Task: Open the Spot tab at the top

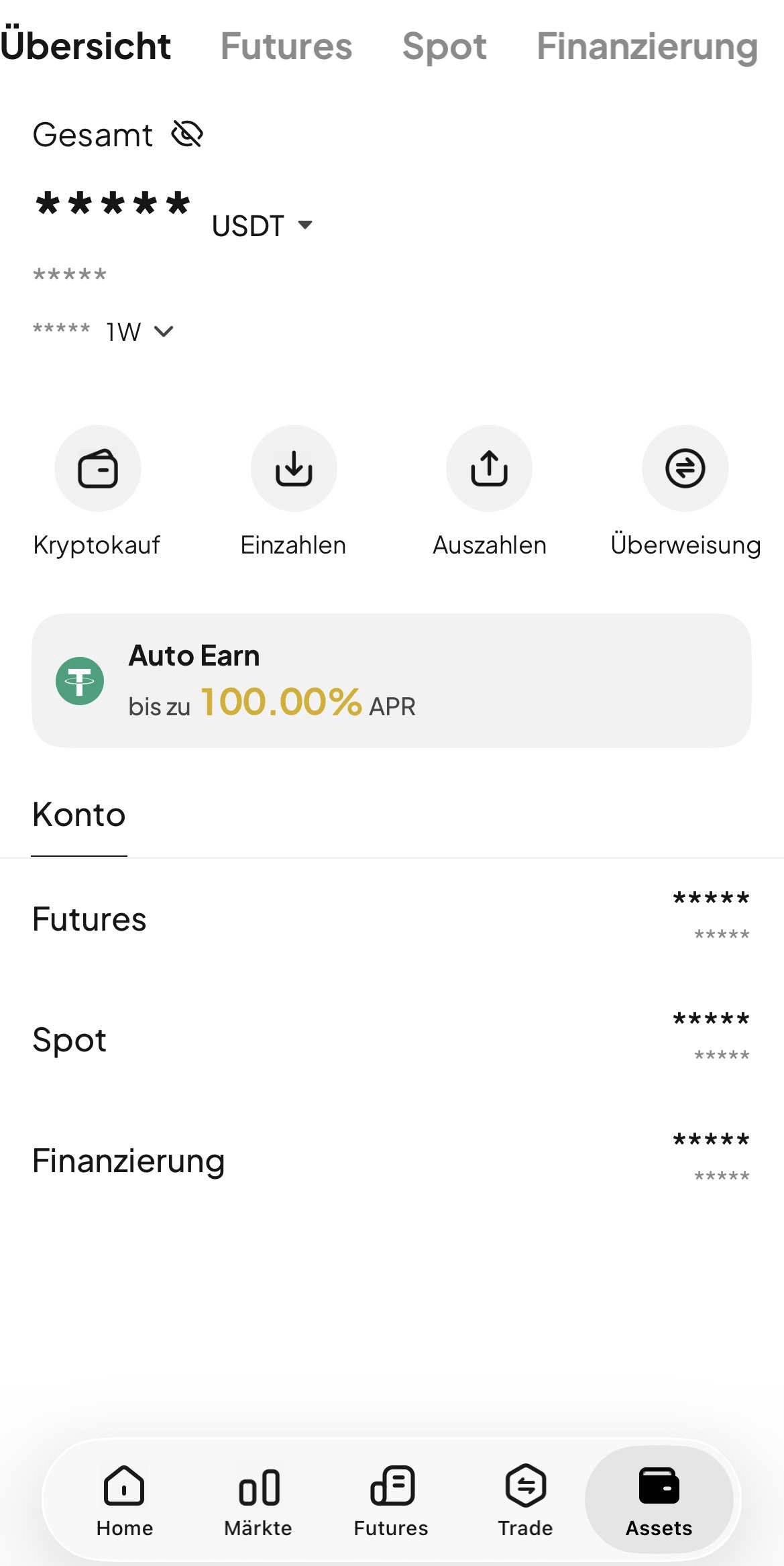Action: pos(445,46)
